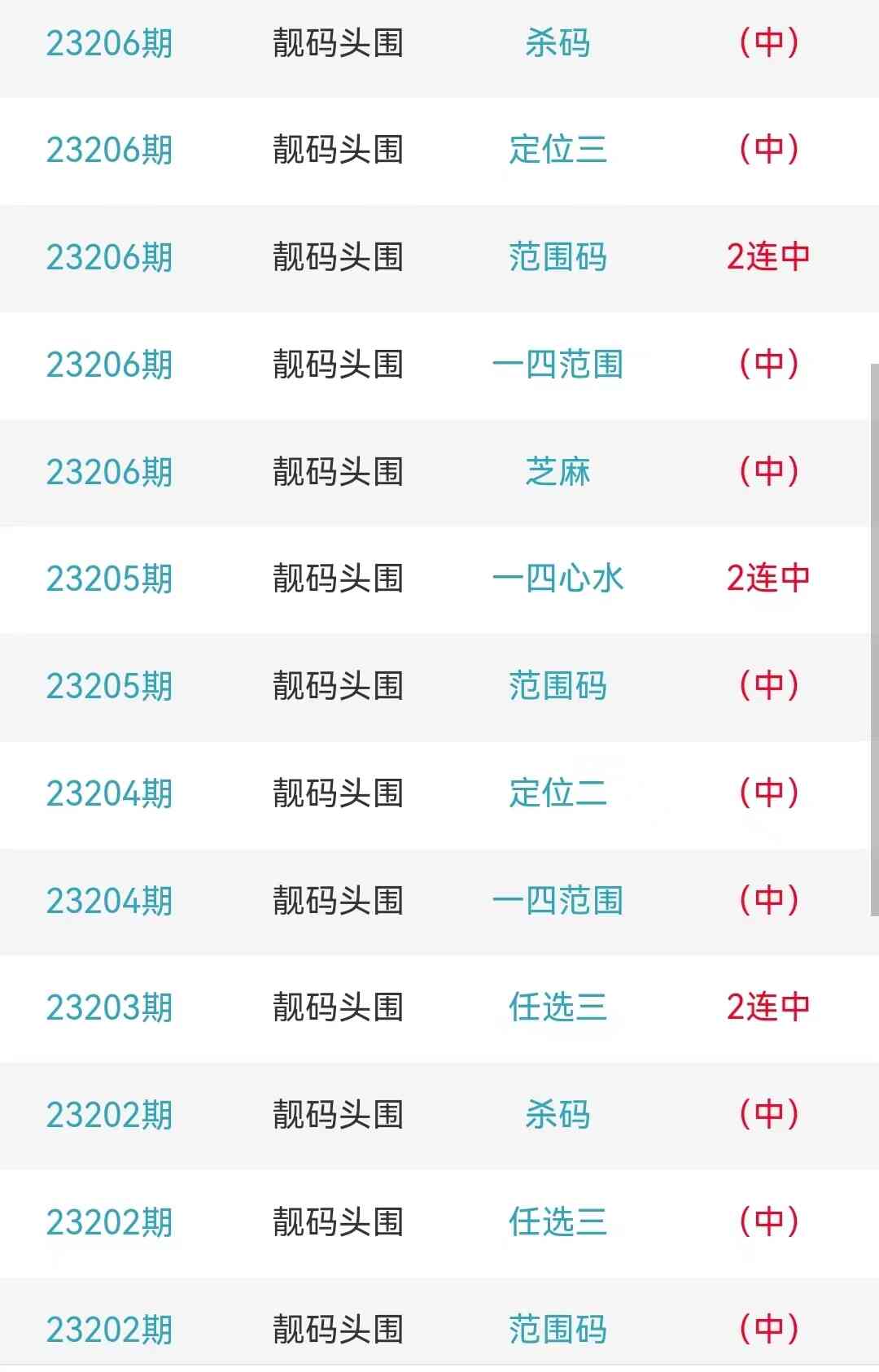Open the 23204期 定位二 entry

point(558,793)
